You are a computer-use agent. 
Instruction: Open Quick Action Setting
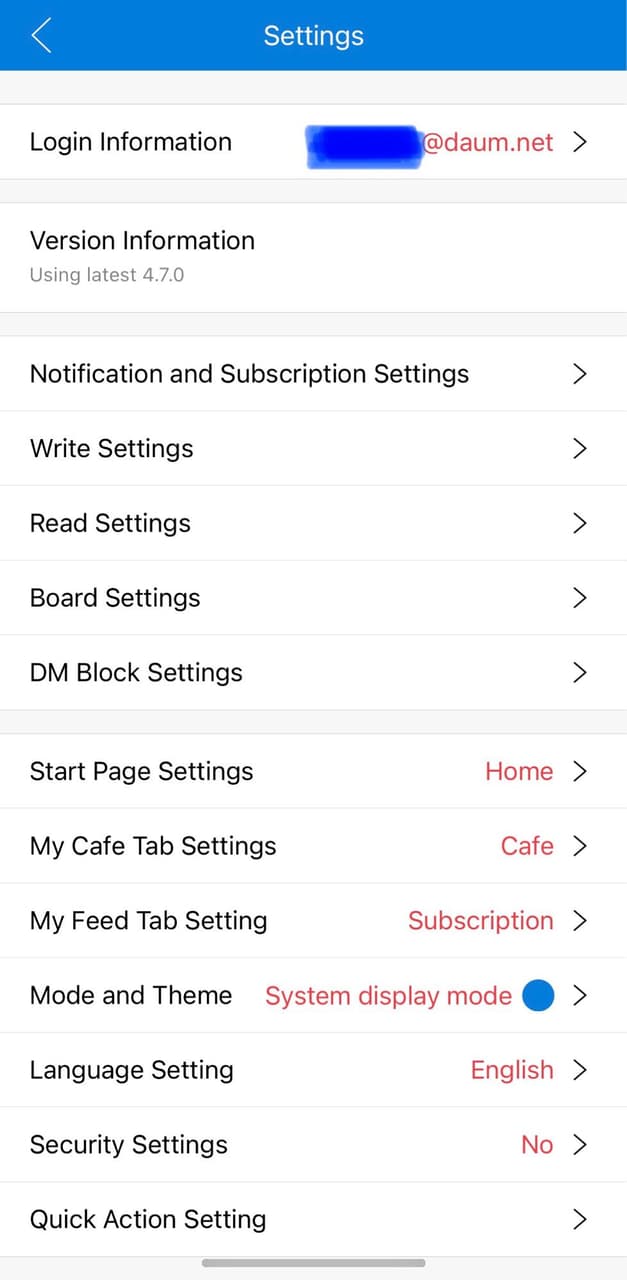pos(313,1219)
